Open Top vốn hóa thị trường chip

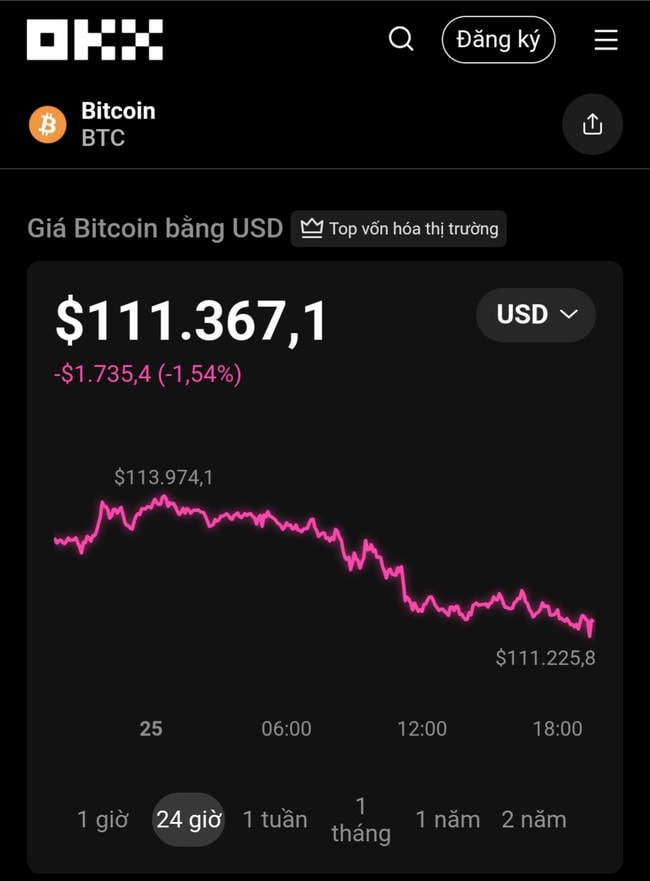(x=399, y=229)
